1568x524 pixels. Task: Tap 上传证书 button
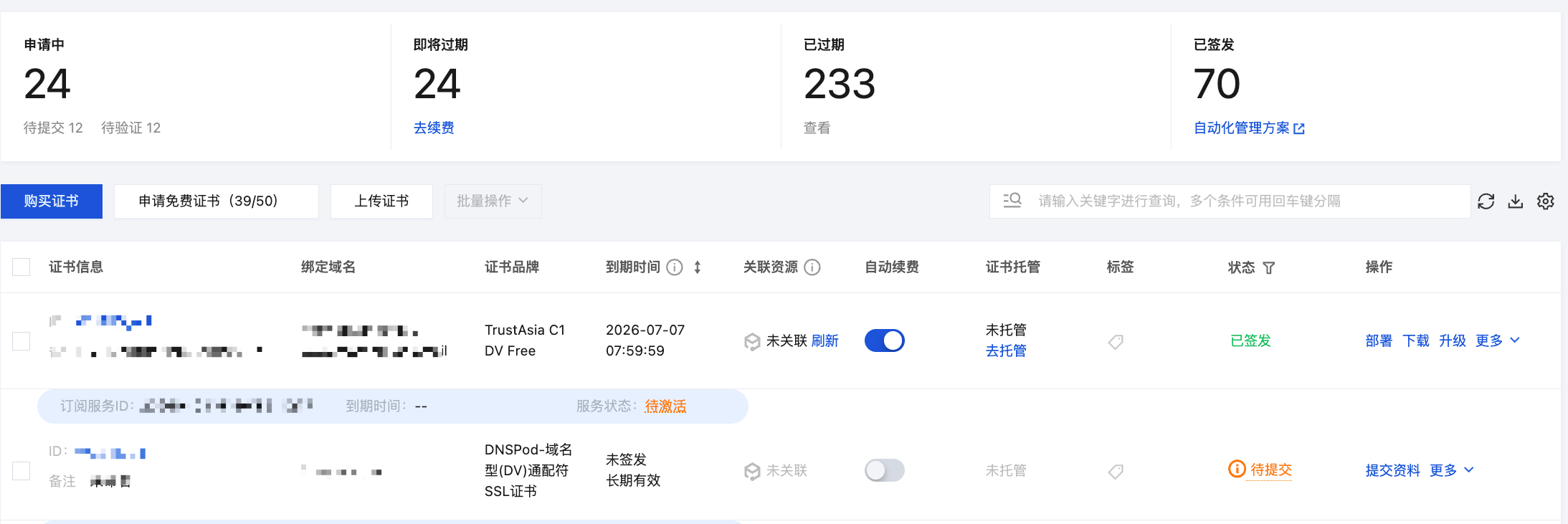[x=381, y=201]
